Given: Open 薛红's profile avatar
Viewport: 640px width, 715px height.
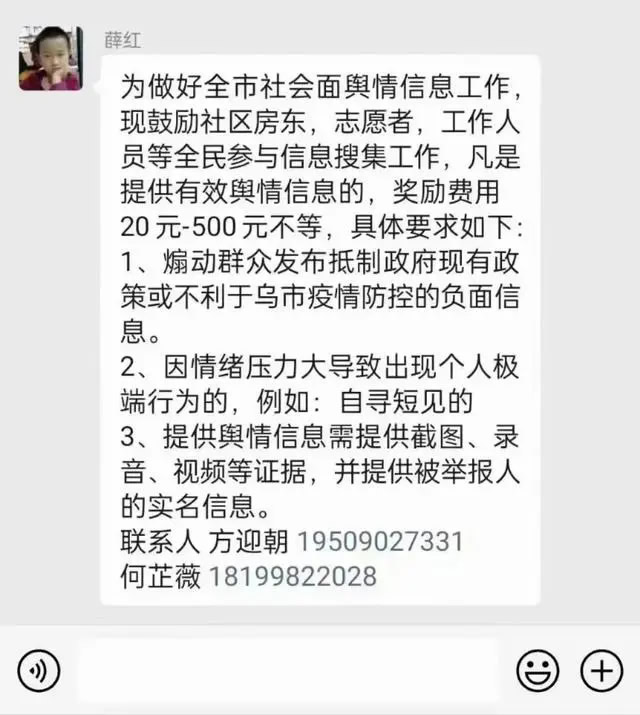Looking at the screenshot, I should click(x=49, y=59).
